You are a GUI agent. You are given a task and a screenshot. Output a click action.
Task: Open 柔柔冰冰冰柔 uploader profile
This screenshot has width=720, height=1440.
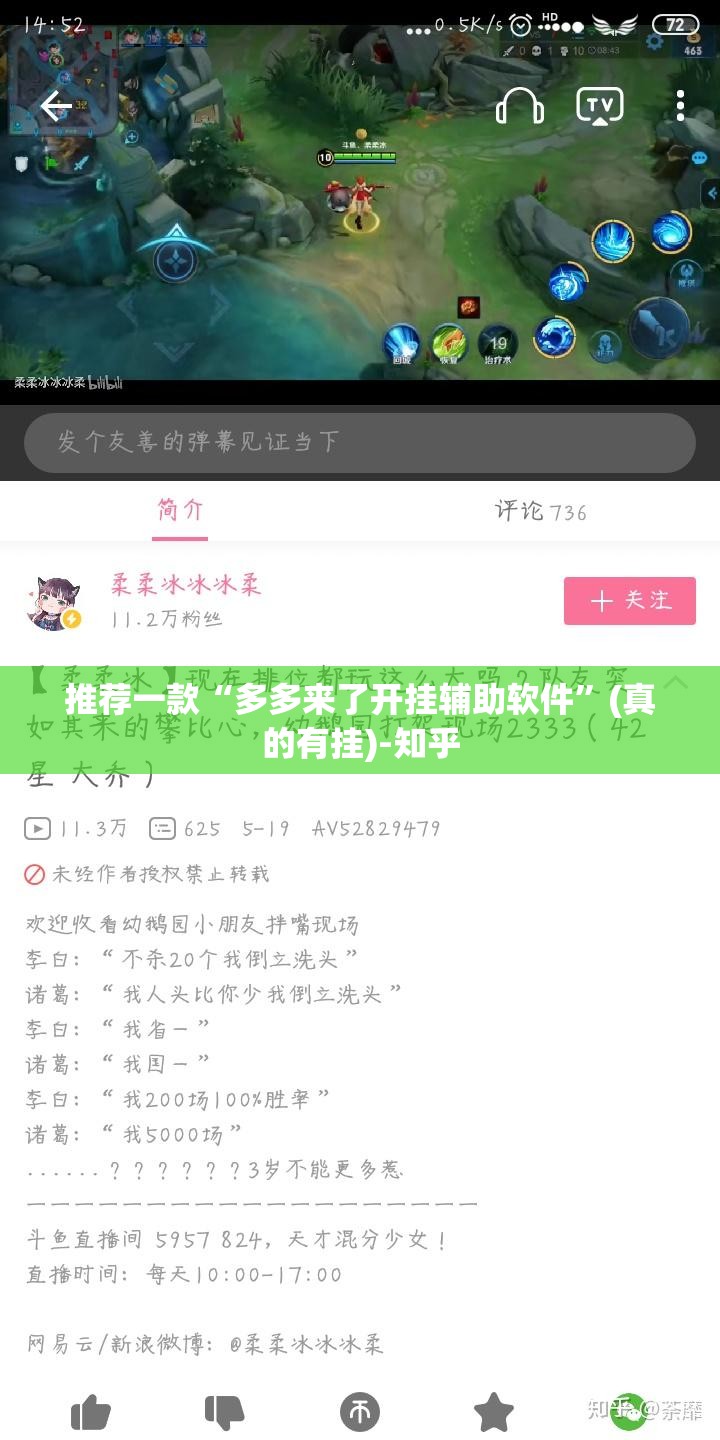click(186, 585)
